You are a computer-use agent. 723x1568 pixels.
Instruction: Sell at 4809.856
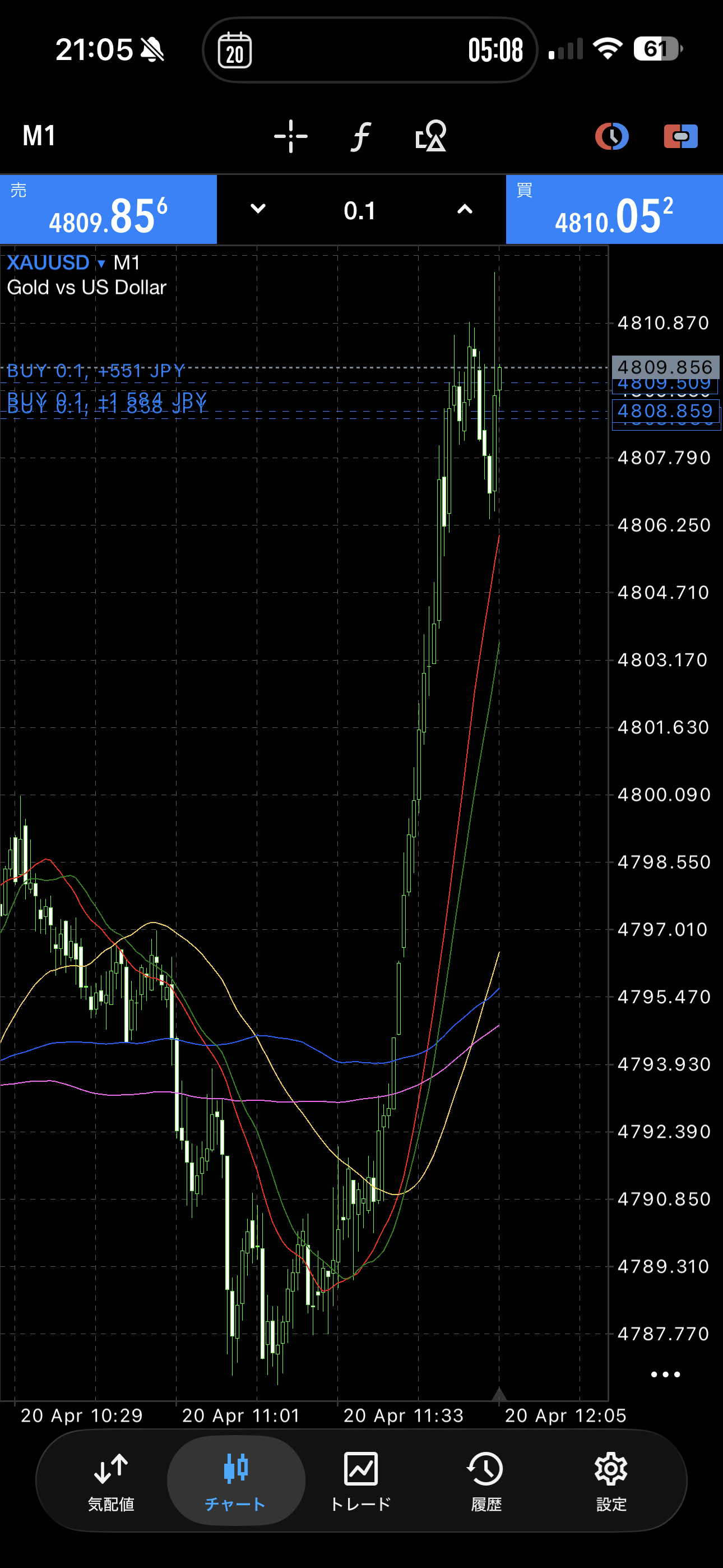click(x=108, y=210)
